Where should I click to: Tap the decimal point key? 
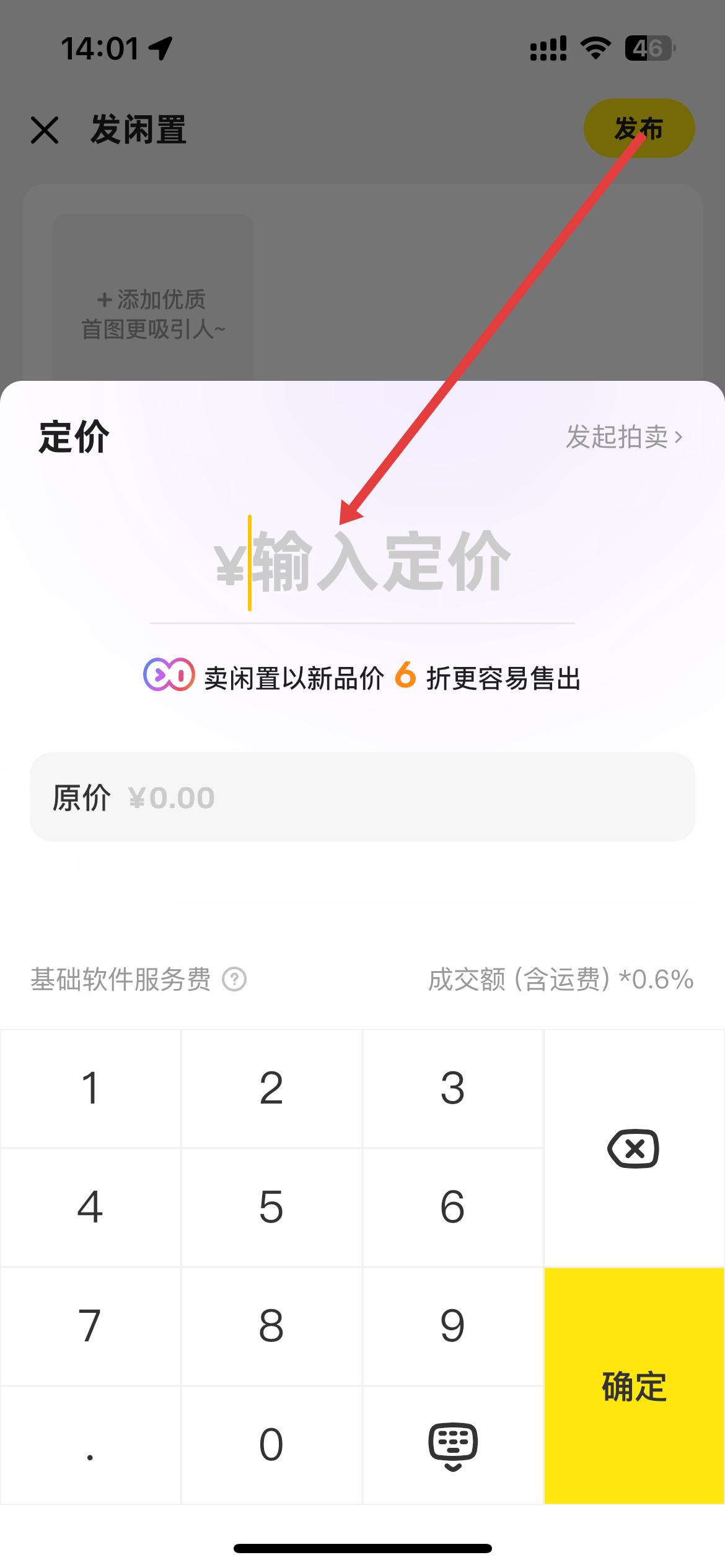click(90, 1445)
